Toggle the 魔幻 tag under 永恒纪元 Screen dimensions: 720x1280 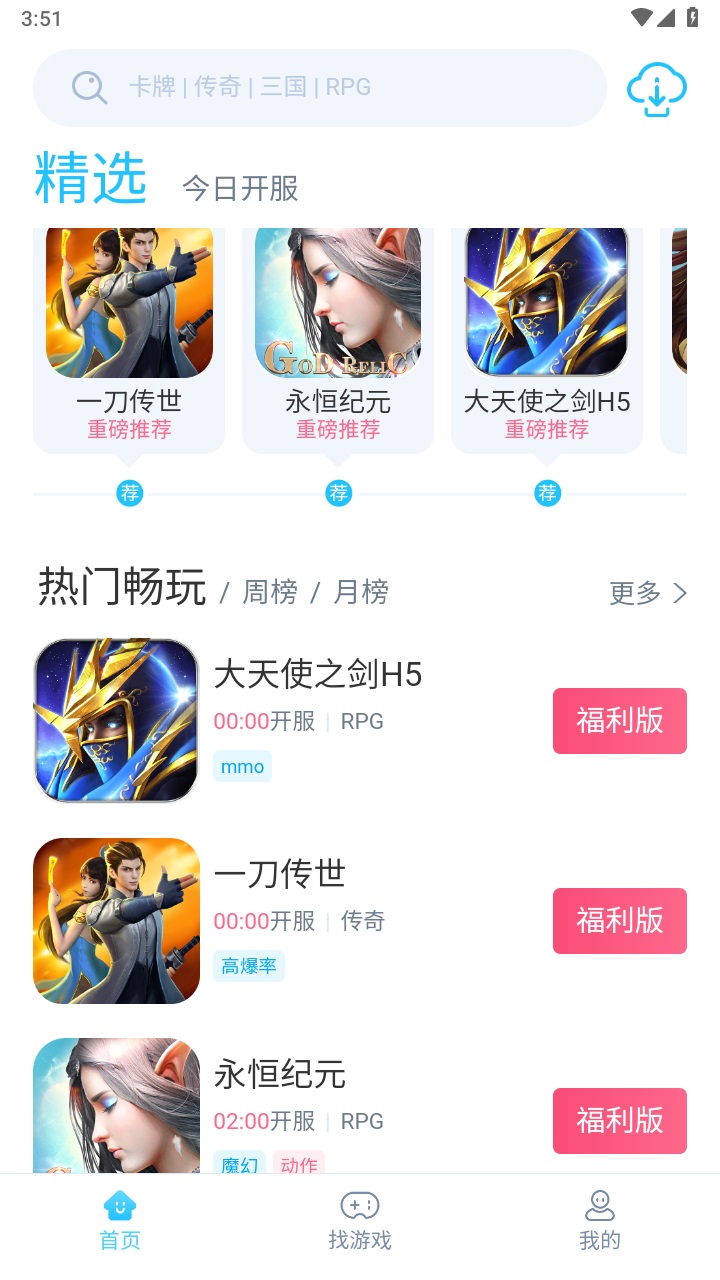tap(239, 1166)
